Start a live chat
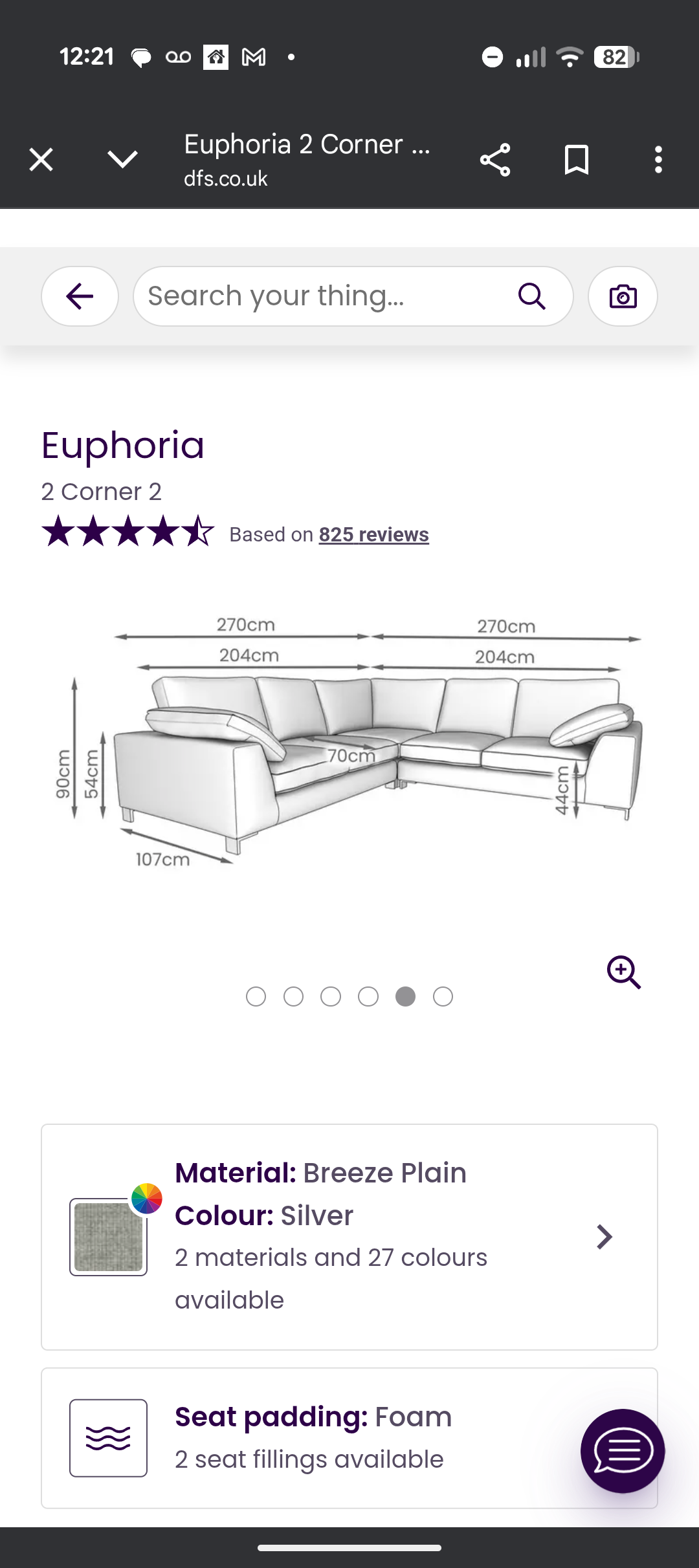 [622, 1451]
